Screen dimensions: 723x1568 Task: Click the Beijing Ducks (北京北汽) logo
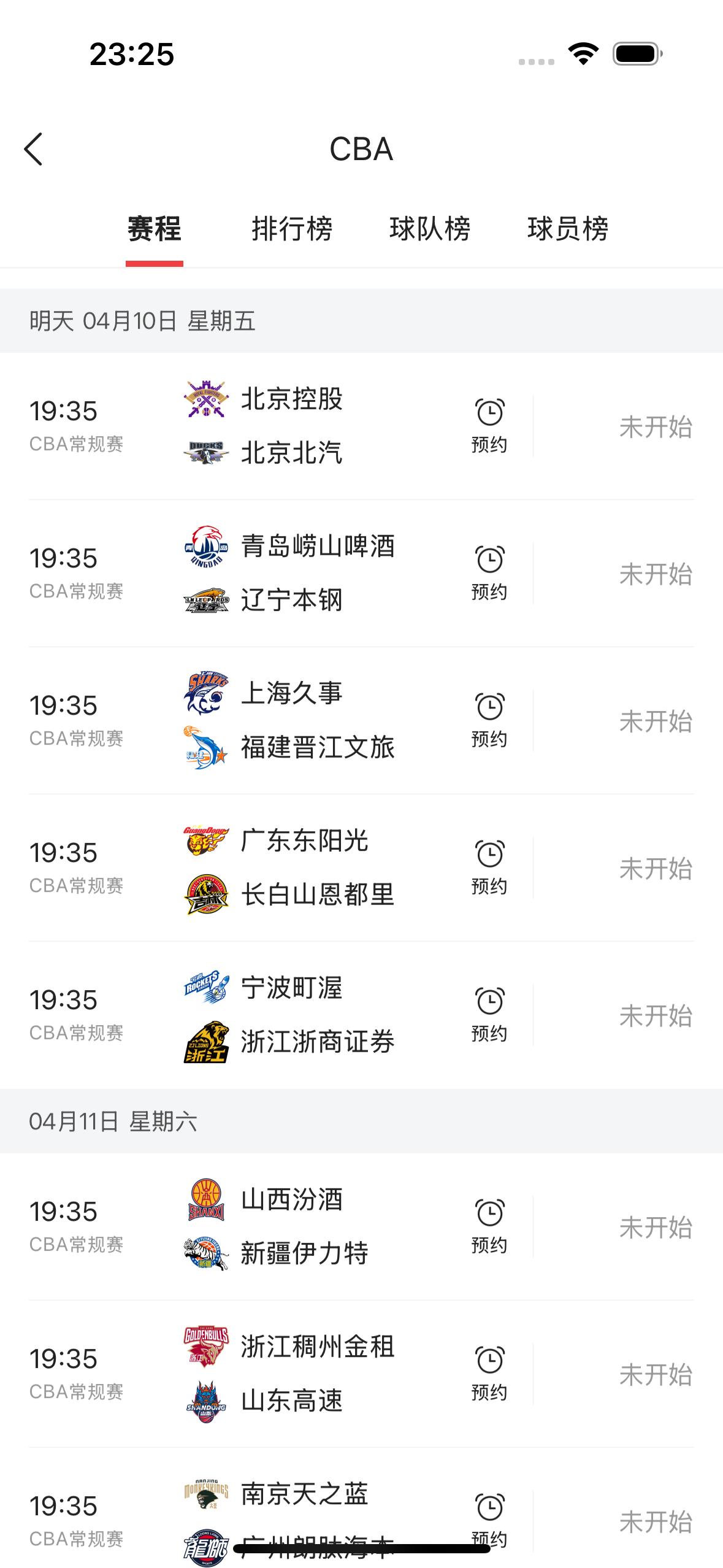pos(205,452)
